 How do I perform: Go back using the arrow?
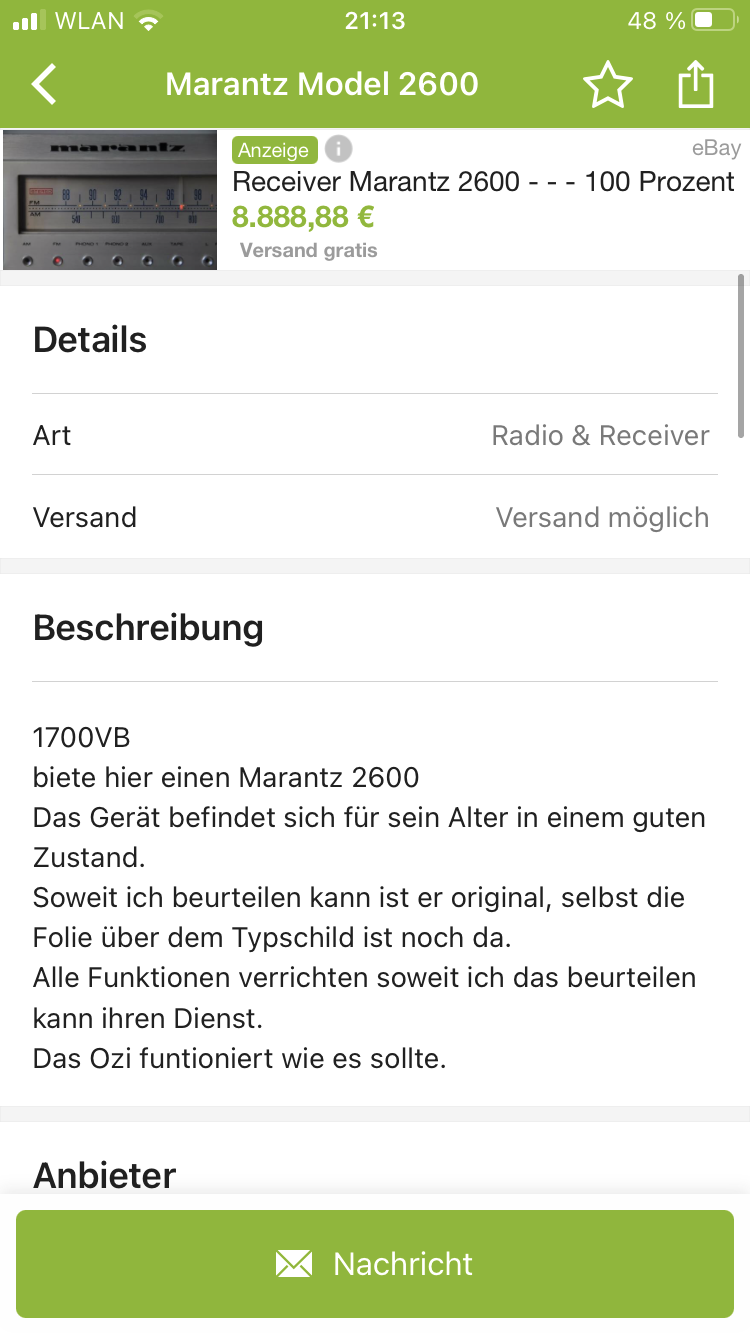tap(44, 84)
